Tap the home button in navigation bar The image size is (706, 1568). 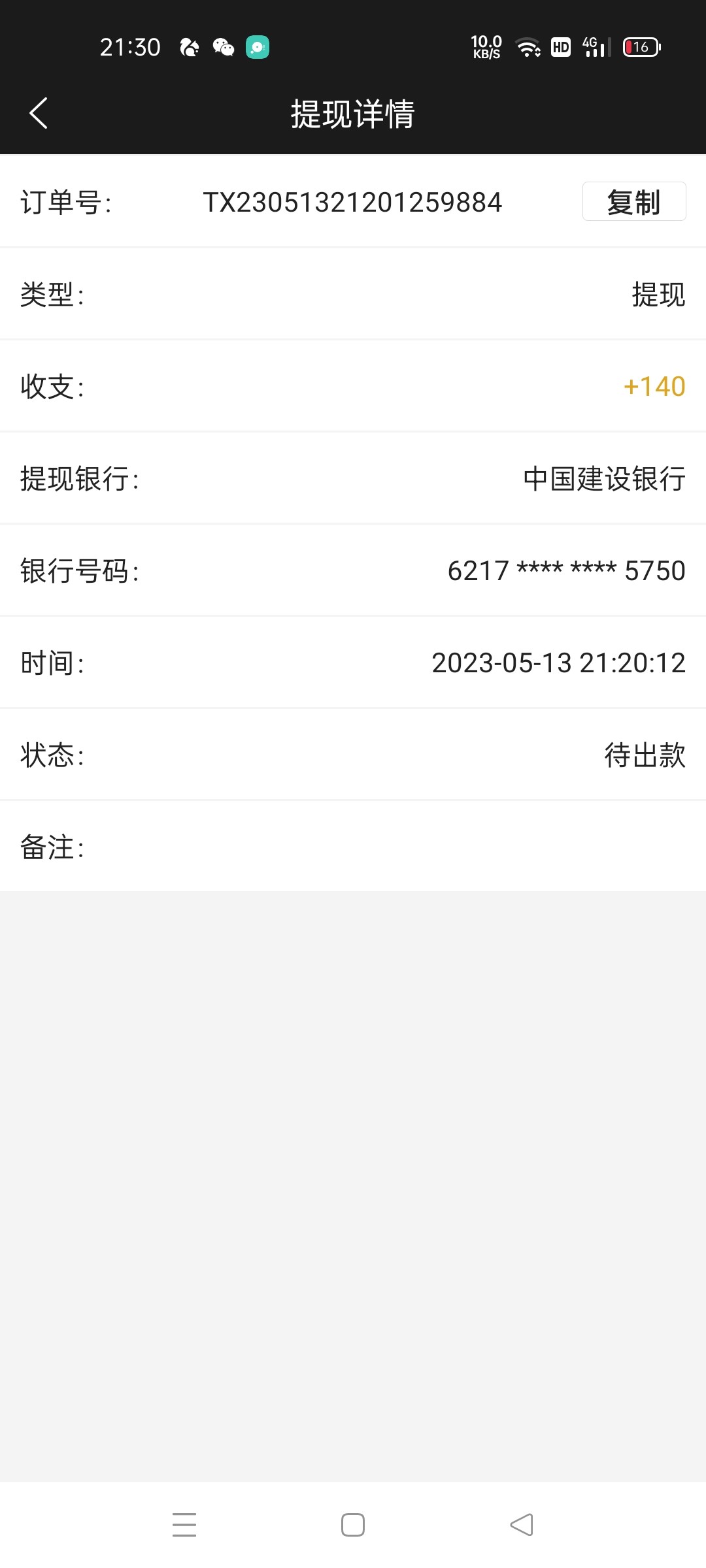(x=352, y=1525)
